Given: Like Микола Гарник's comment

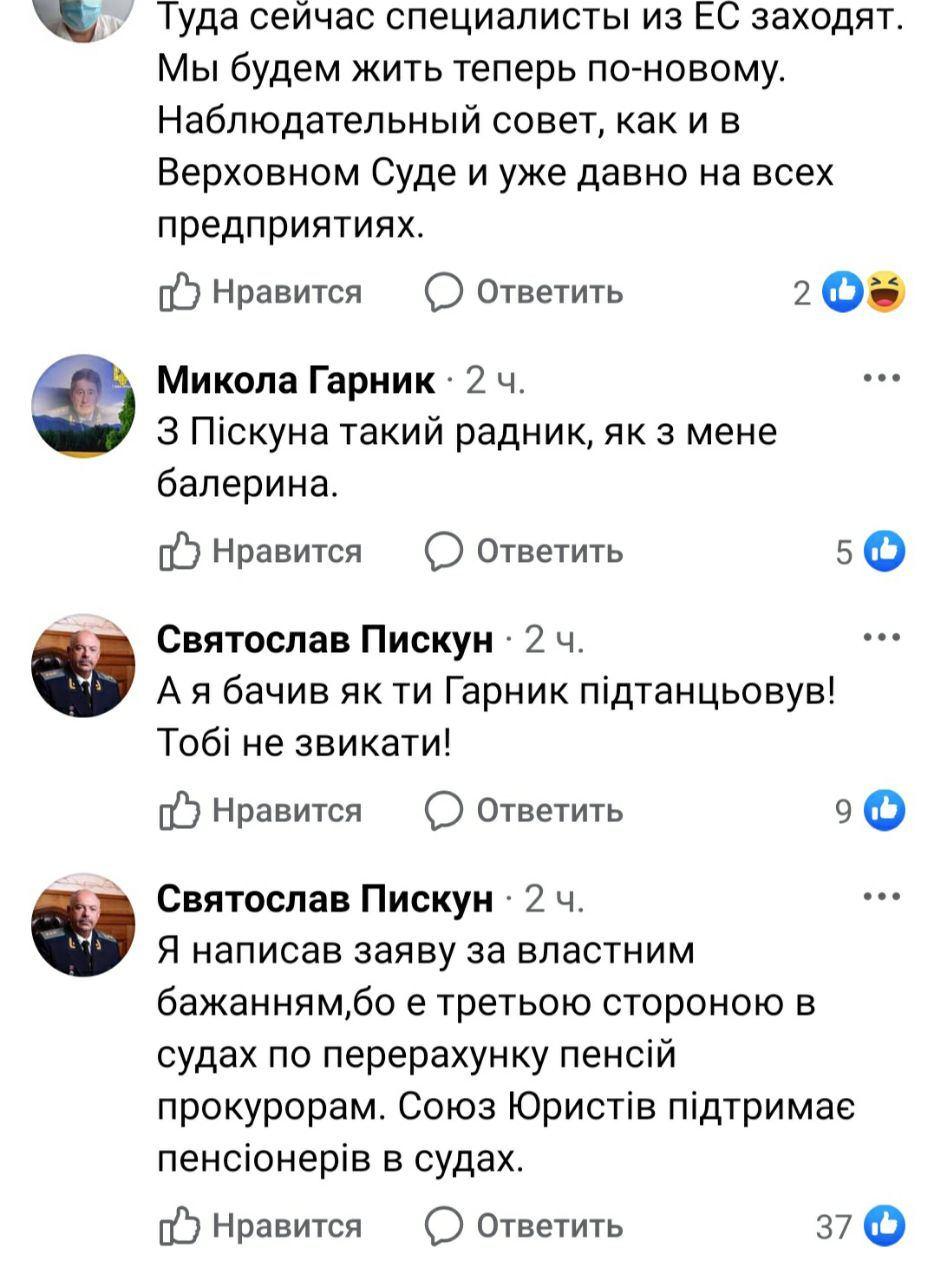Looking at the screenshot, I should [261, 551].
